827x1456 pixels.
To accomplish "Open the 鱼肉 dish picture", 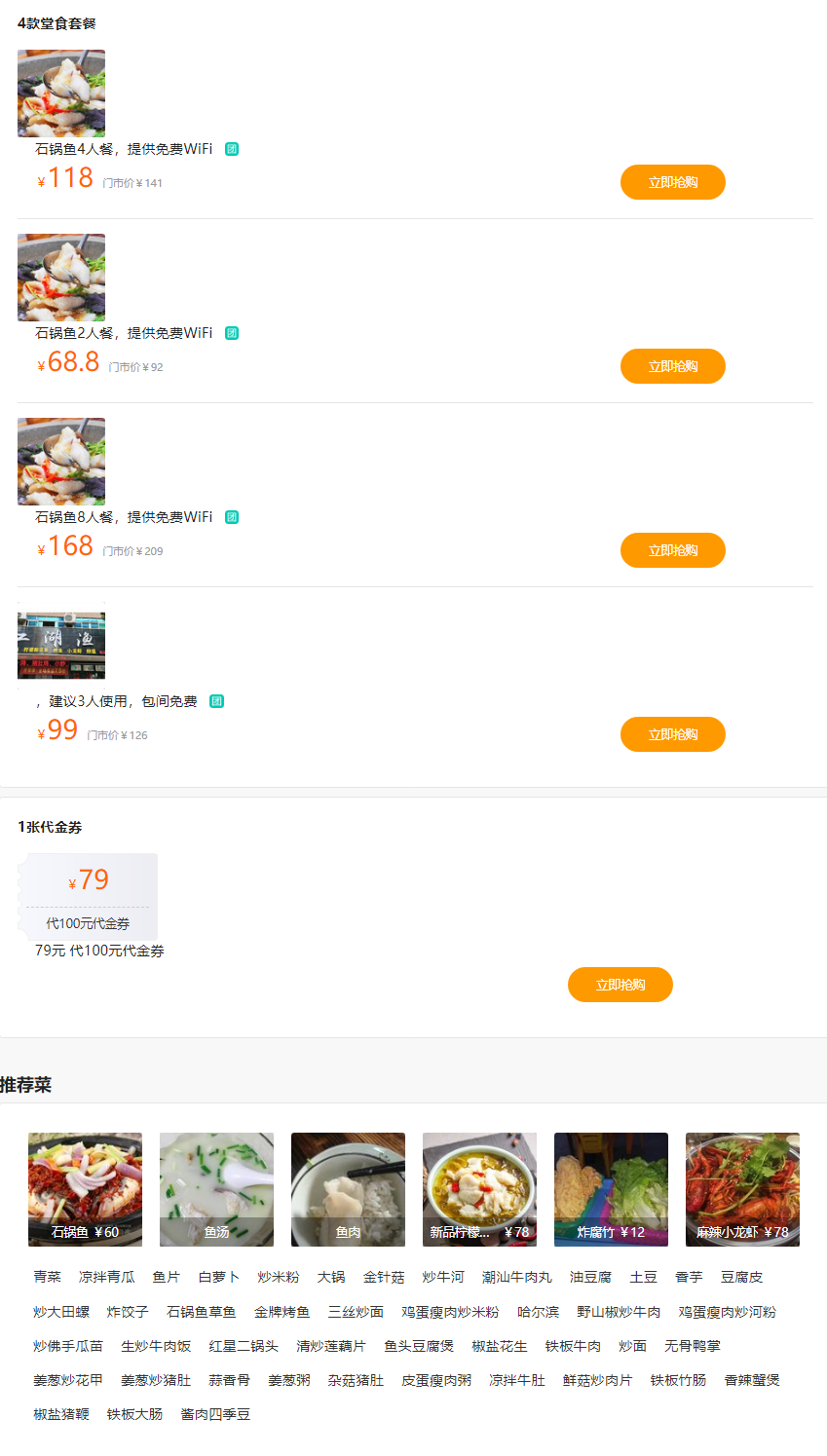I will [x=348, y=1189].
